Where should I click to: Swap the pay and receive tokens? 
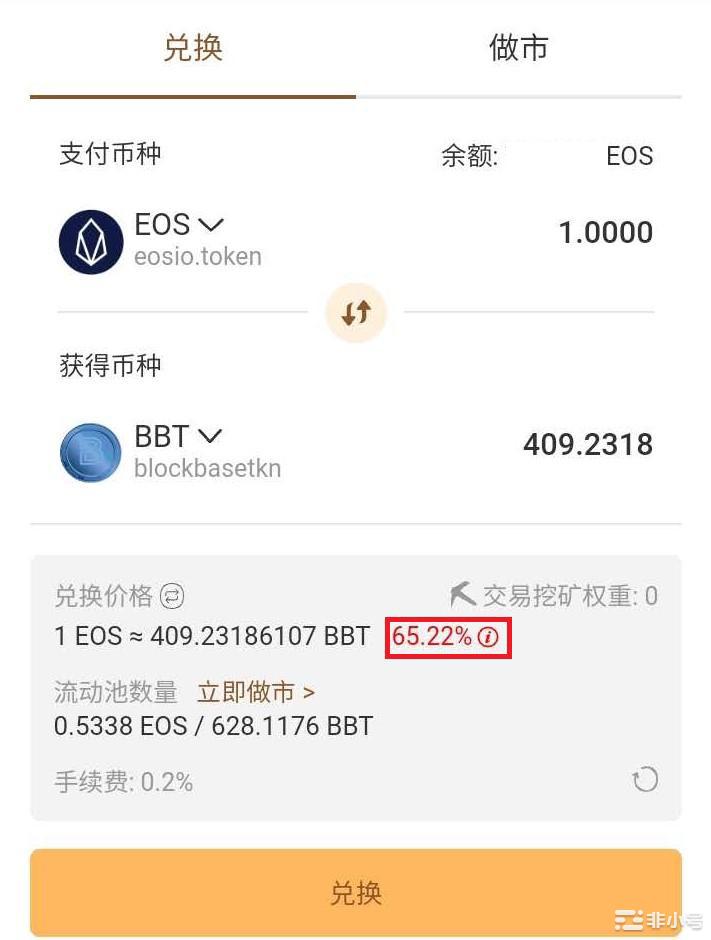click(356, 312)
